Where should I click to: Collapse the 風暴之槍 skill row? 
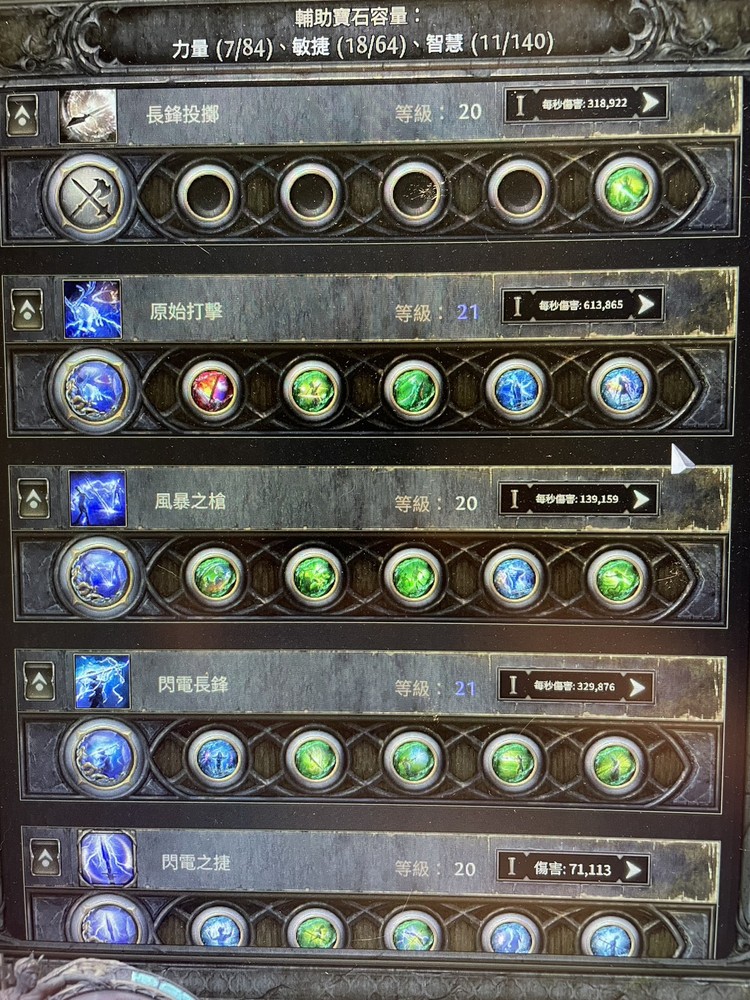tap(32, 498)
